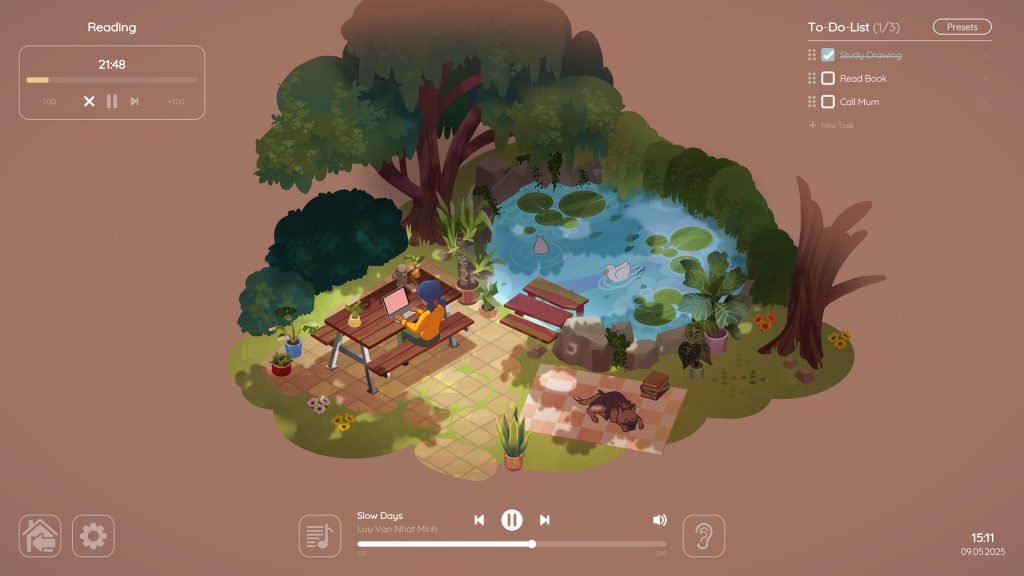Play the previous track
The width and height of the screenshot is (1024, 576).
479,520
